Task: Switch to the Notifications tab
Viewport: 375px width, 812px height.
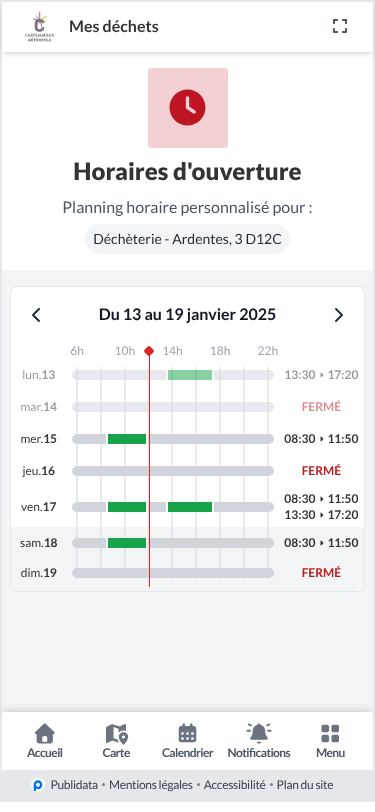Action: tap(259, 741)
